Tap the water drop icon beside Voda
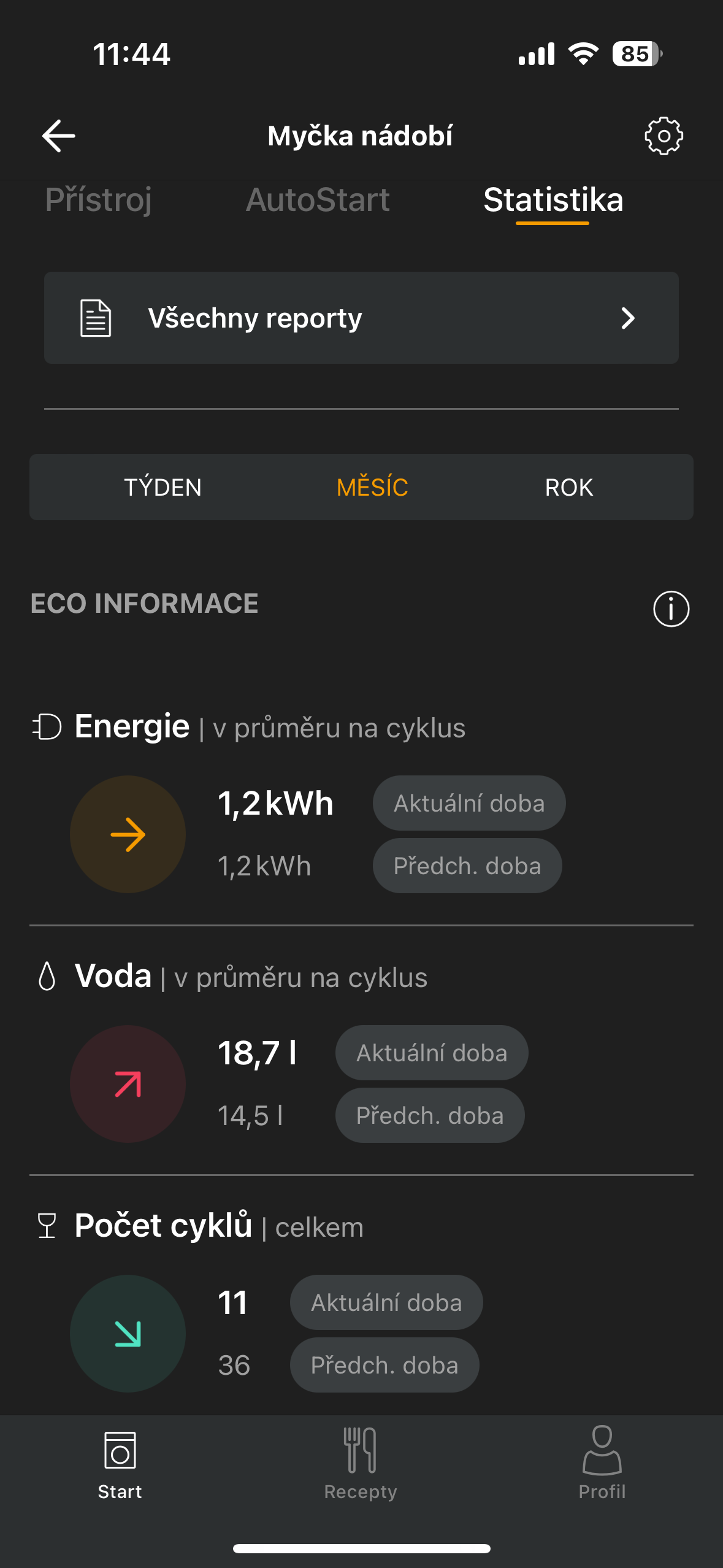 [48, 976]
